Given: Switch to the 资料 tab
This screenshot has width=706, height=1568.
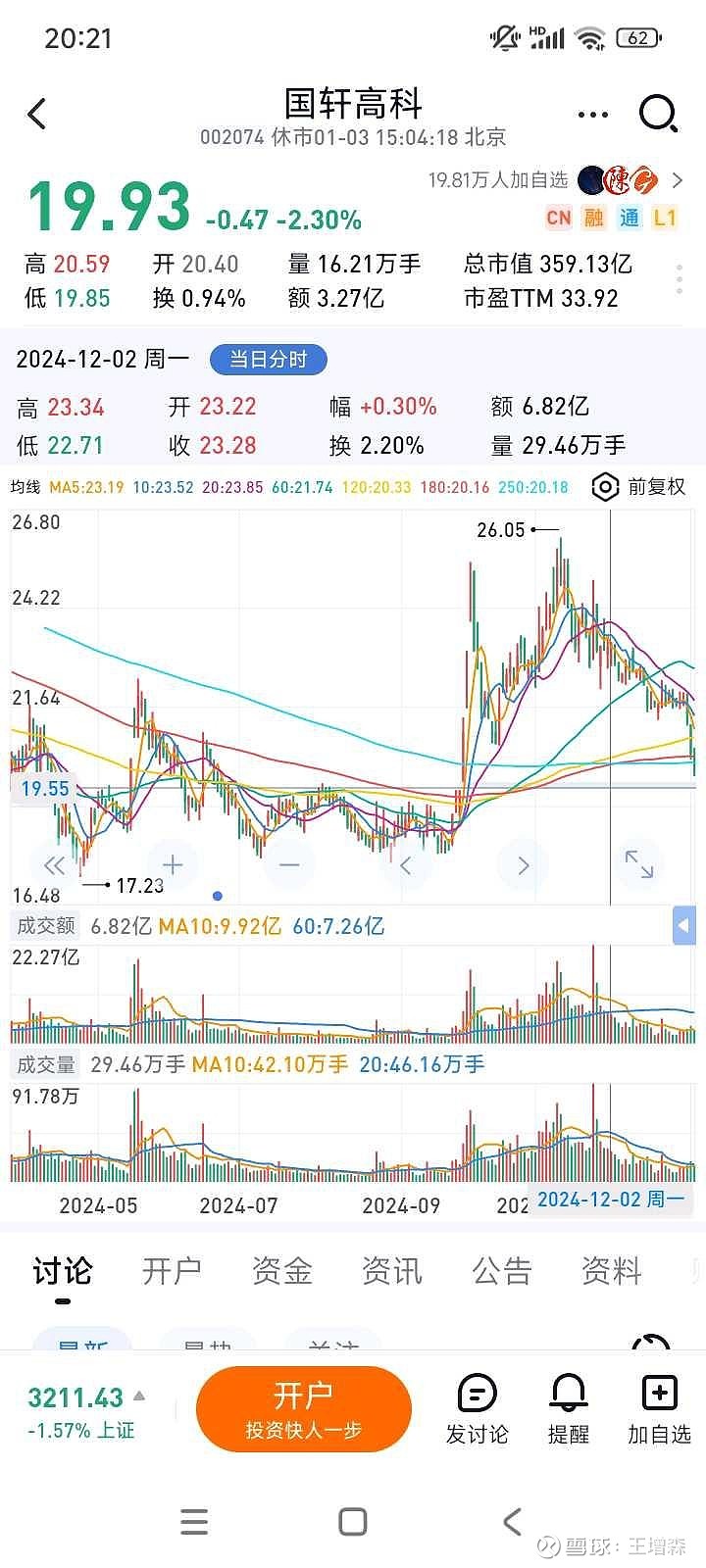Looking at the screenshot, I should [611, 1271].
